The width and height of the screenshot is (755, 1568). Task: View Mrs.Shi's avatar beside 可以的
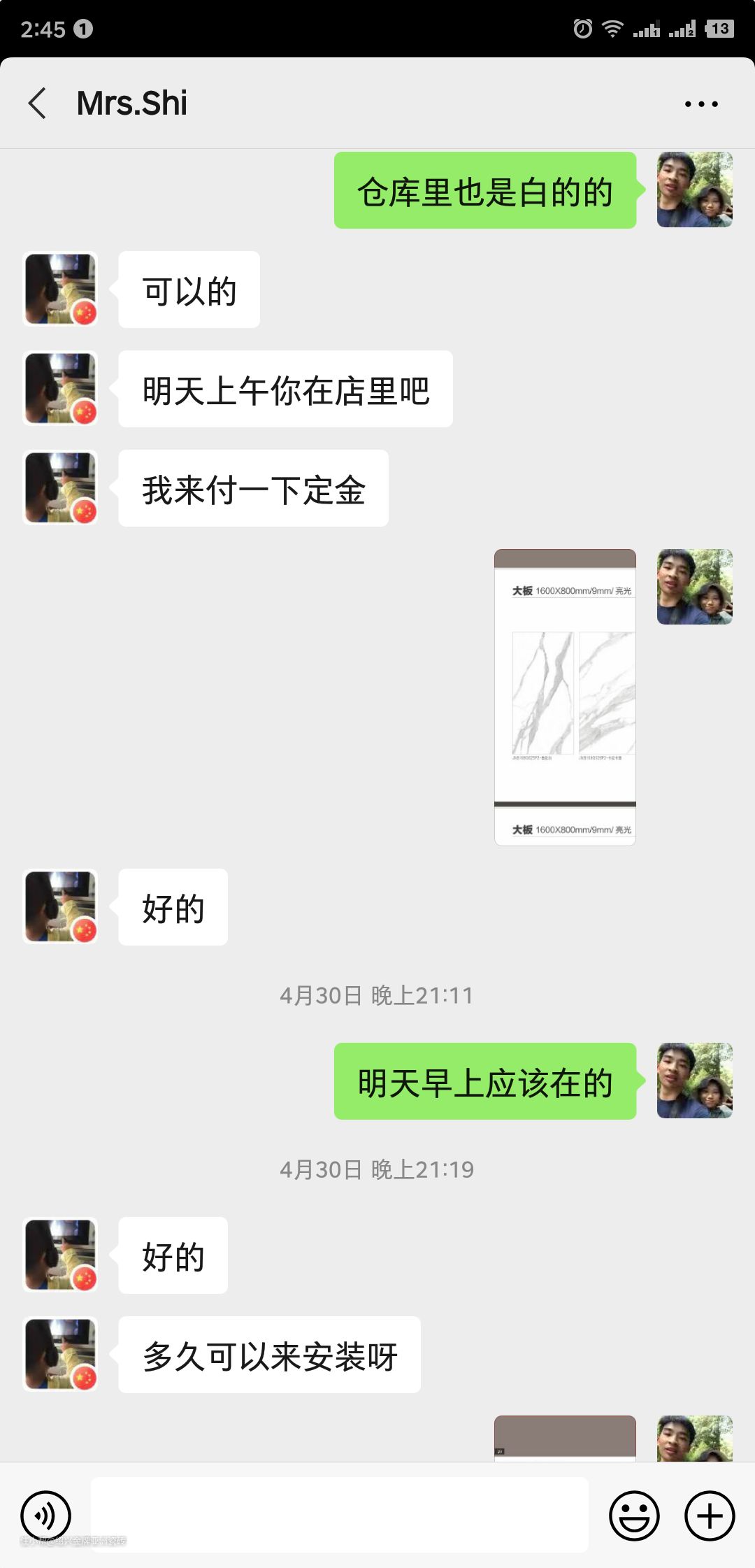tap(61, 290)
